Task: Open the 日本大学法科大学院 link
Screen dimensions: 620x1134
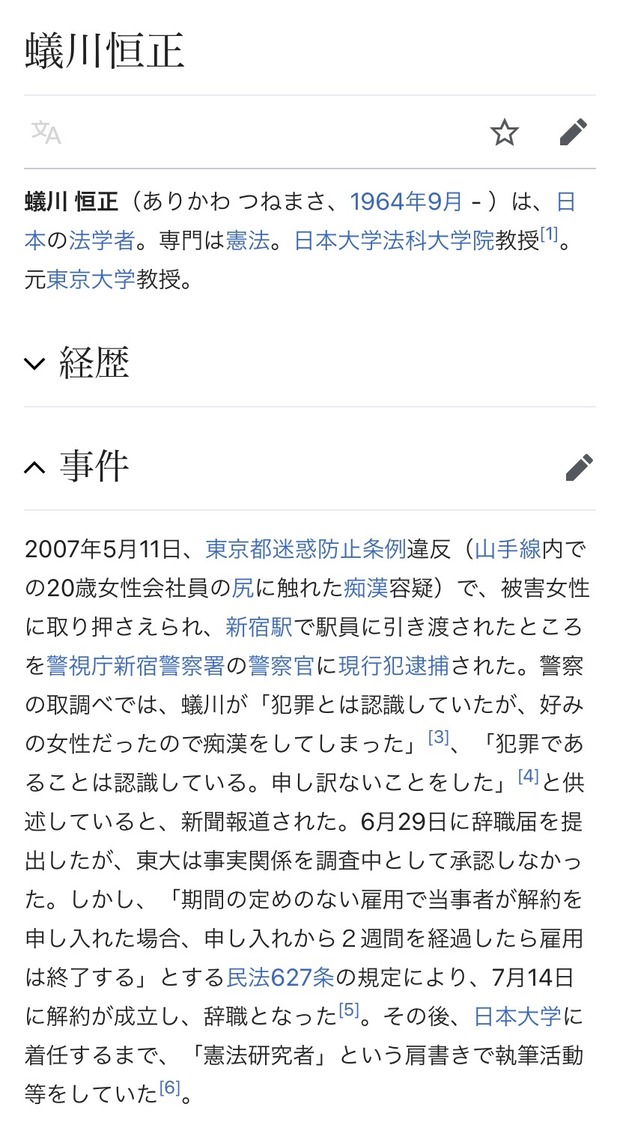Action: tap(394, 241)
